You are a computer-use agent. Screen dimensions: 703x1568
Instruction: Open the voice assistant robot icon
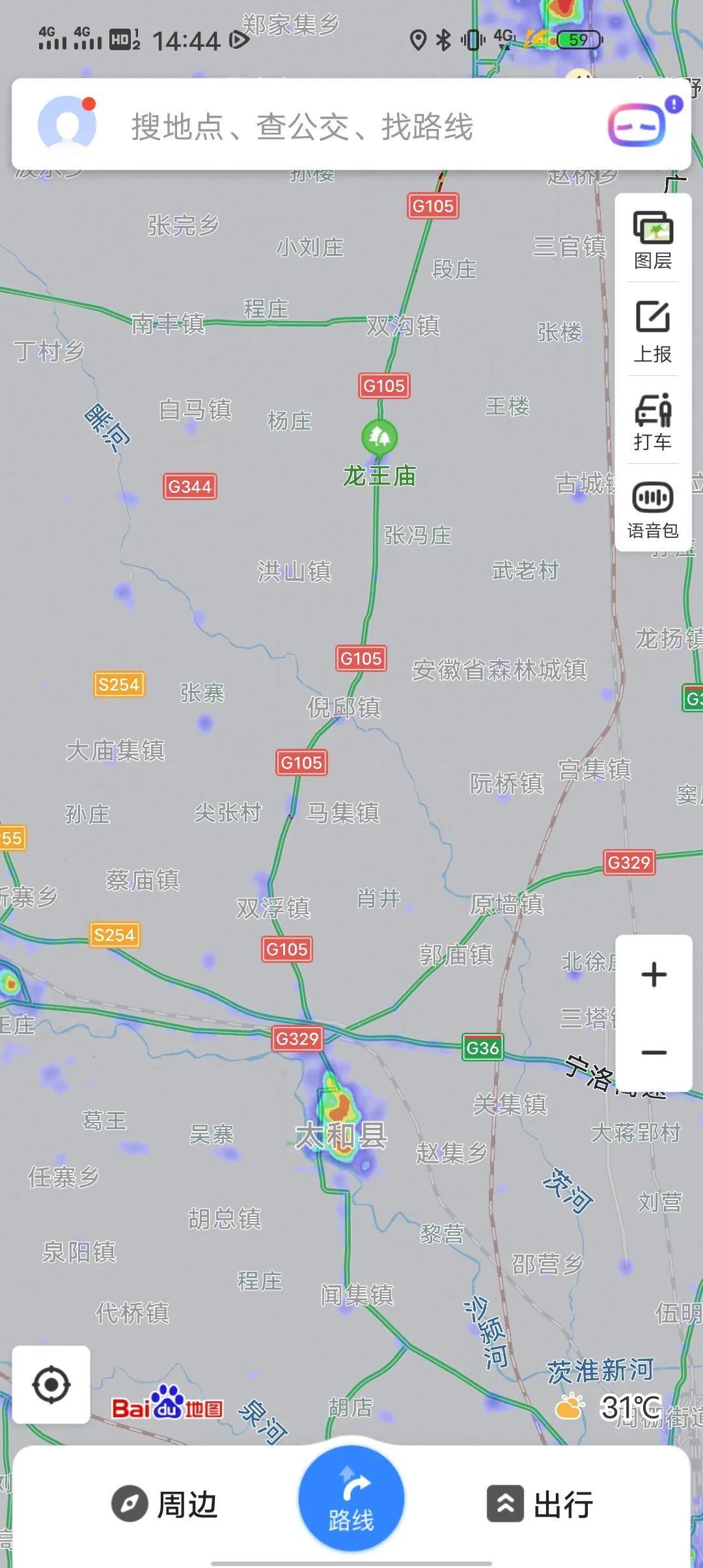click(639, 124)
